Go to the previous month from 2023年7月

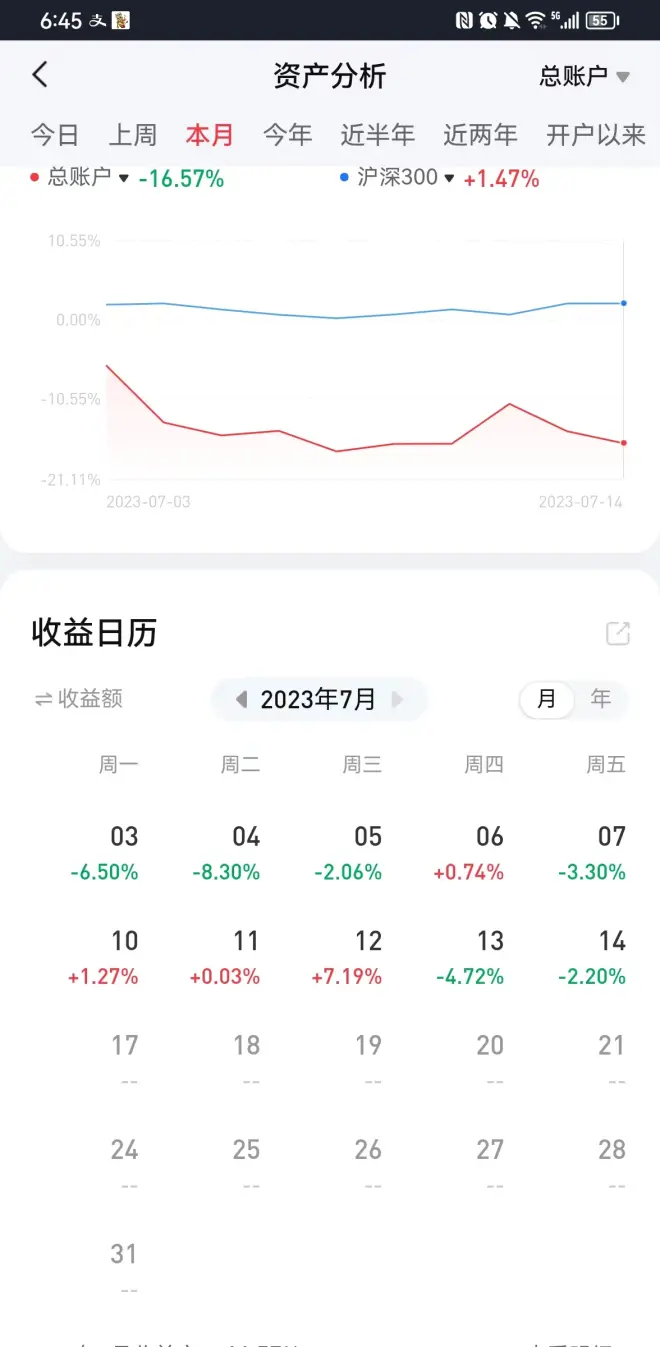(x=241, y=700)
